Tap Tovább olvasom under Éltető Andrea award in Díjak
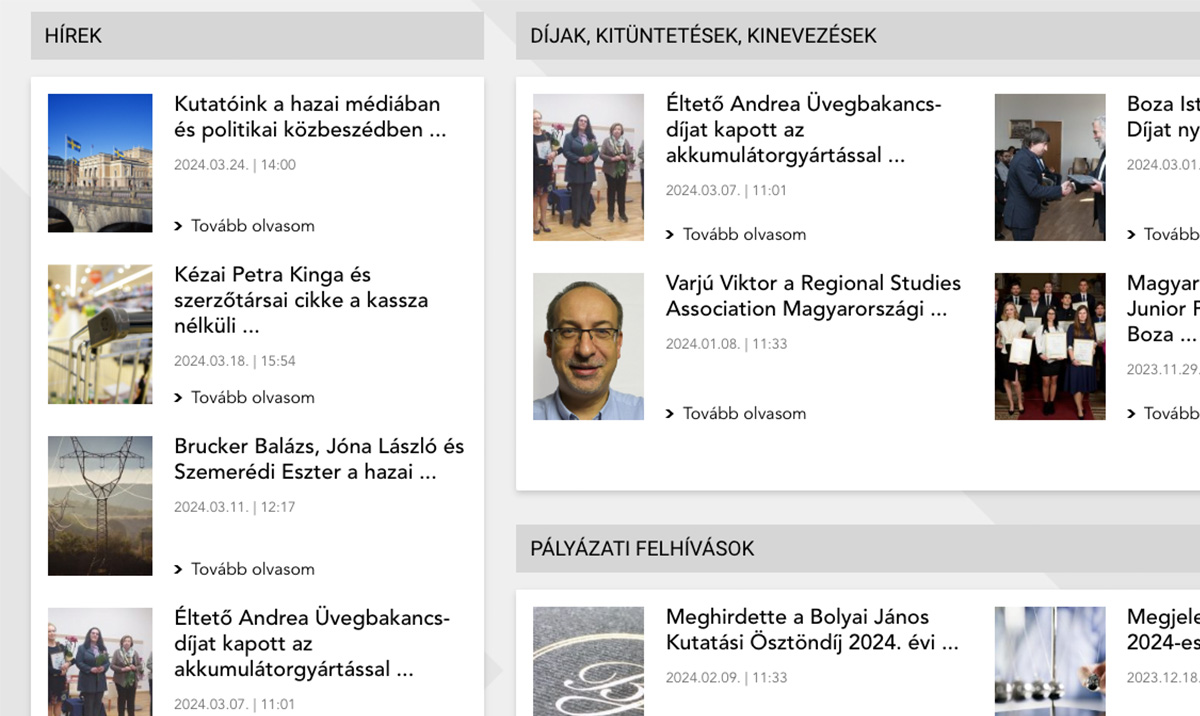This screenshot has height=716, width=1200. tap(744, 235)
